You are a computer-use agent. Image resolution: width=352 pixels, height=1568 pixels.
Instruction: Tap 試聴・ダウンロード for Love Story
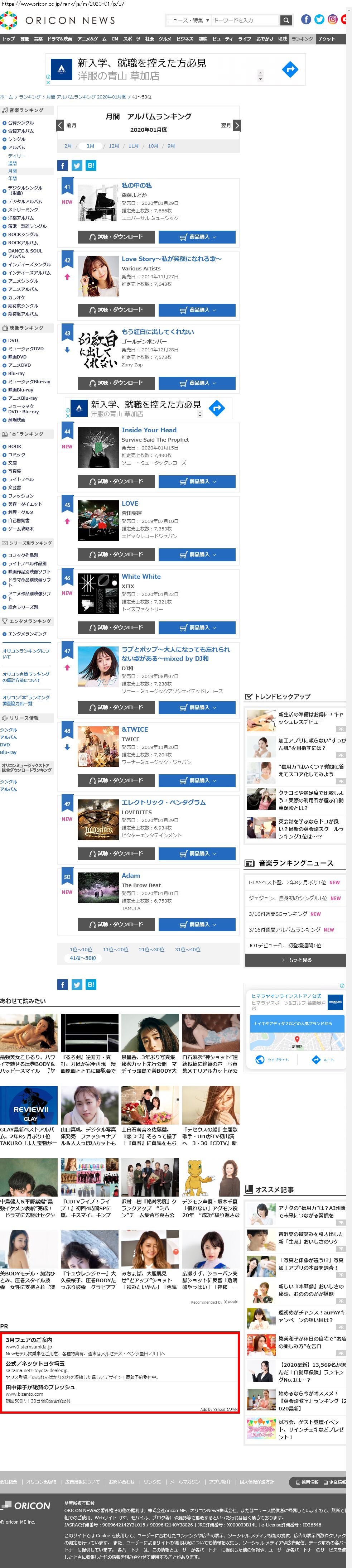(x=115, y=310)
